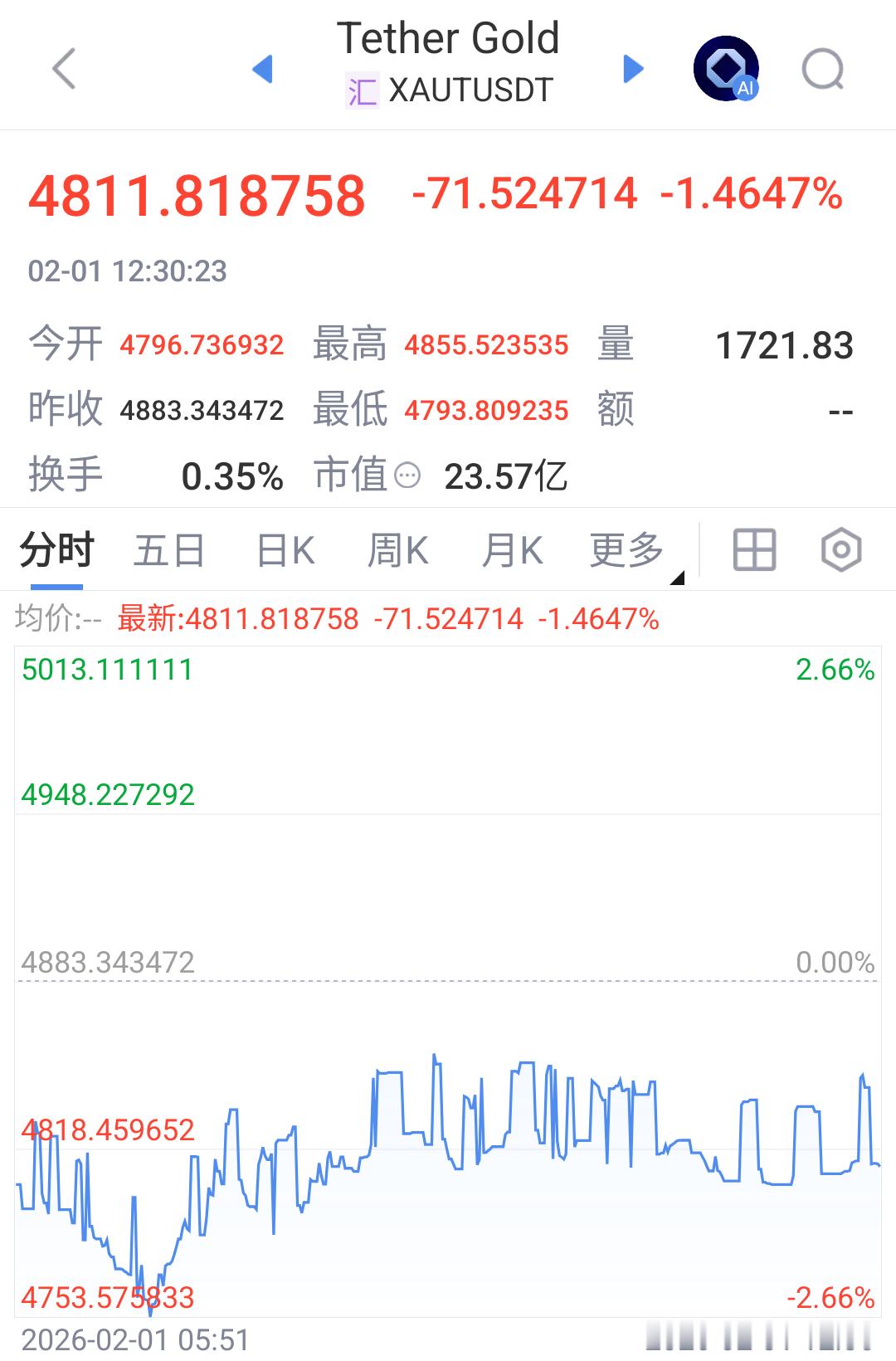This screenshot has height=1361, width=896.
Task: Open chart settings via gear icon
Action: (x=840, y=548)
